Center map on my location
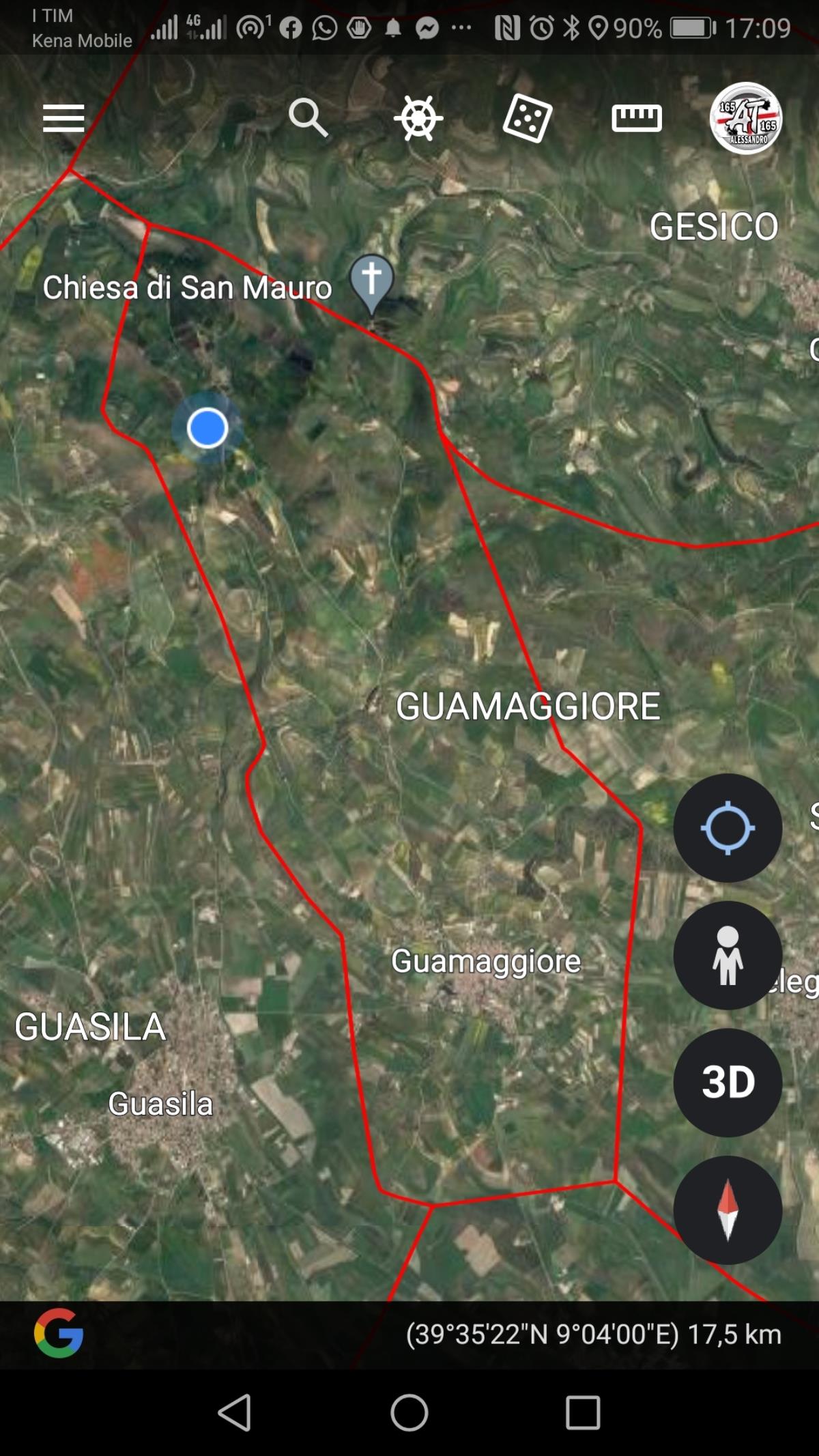Viewport: 819px width, 1456px height. coord(728,827)
